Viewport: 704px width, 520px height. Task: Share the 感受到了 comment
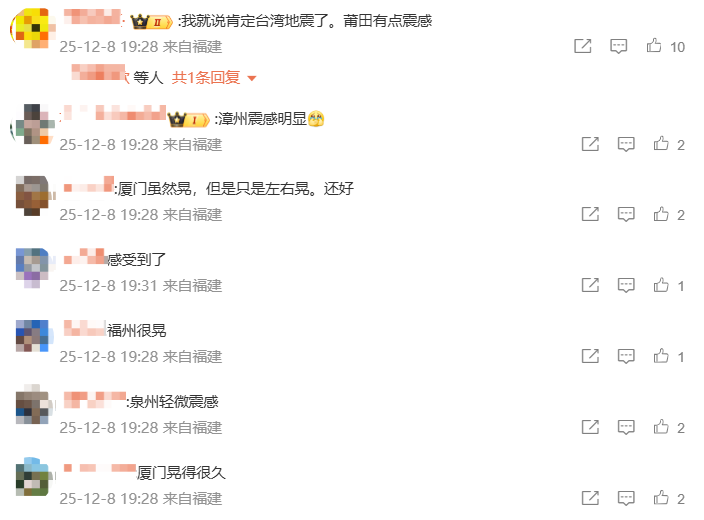[x=590, y=285]
